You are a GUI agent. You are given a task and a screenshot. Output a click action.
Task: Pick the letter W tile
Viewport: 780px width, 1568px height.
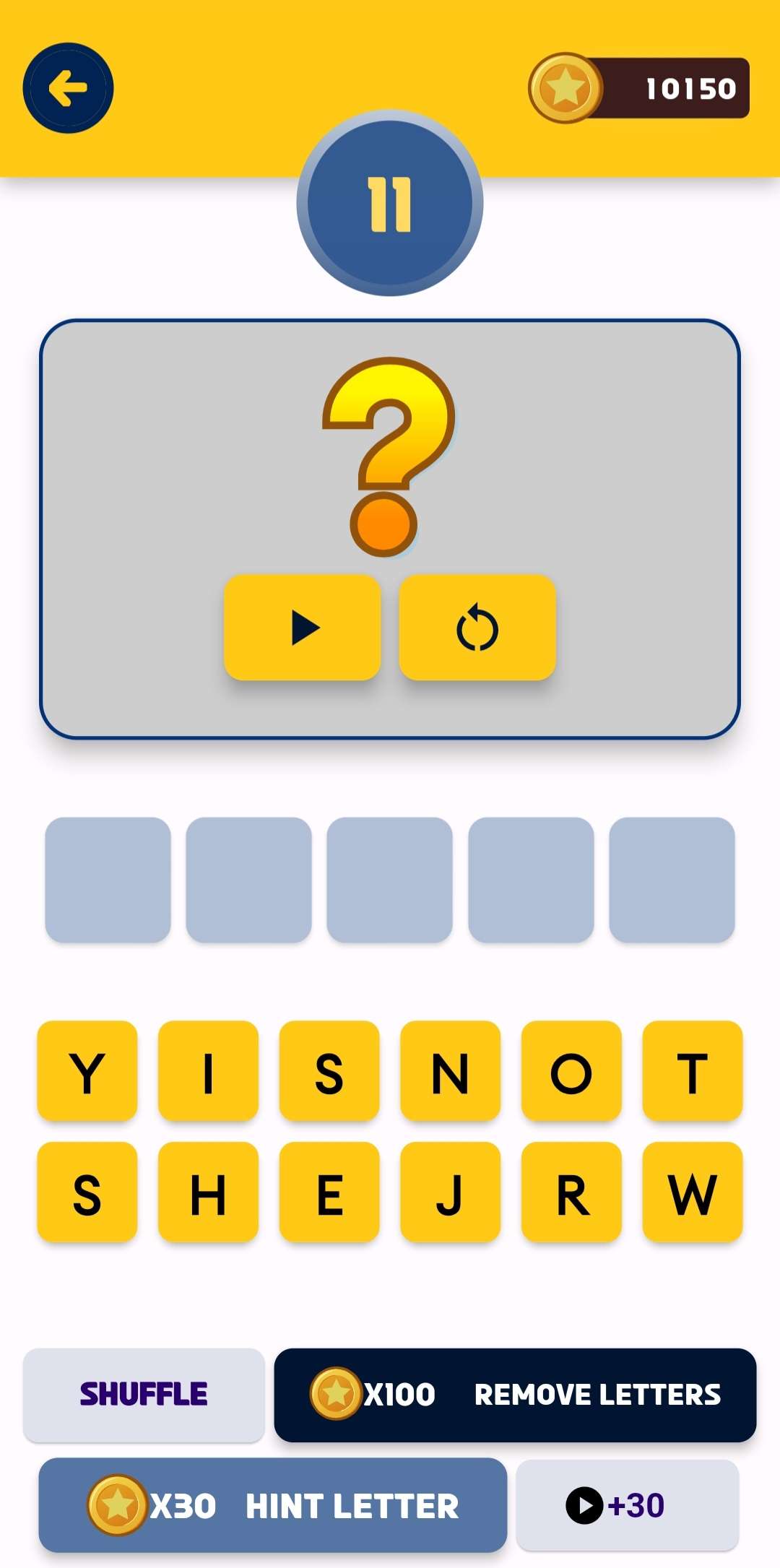[x=692, y=1192]
